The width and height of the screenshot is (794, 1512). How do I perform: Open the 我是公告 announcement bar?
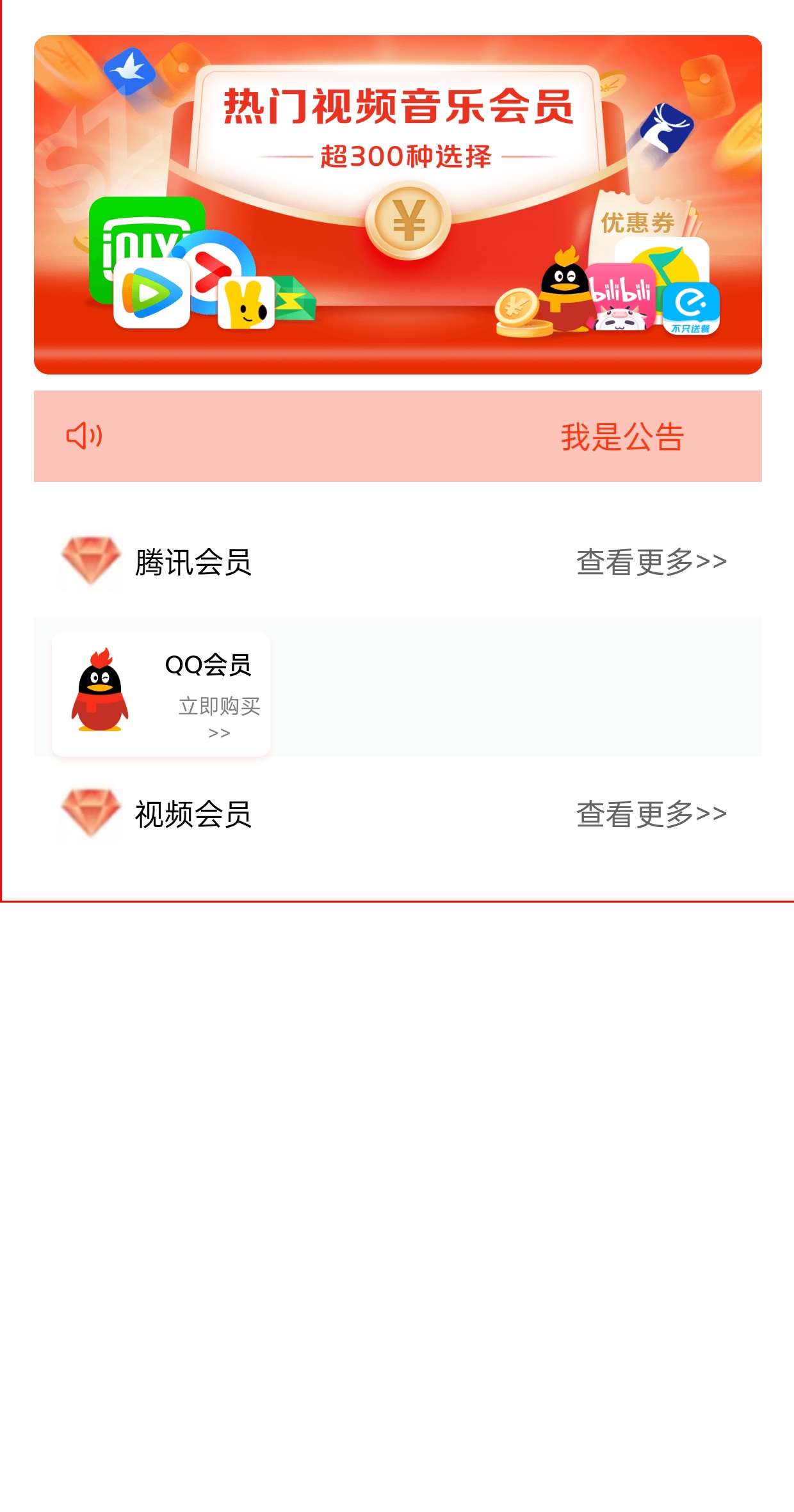pyautogui.click(x=397, y=436)
